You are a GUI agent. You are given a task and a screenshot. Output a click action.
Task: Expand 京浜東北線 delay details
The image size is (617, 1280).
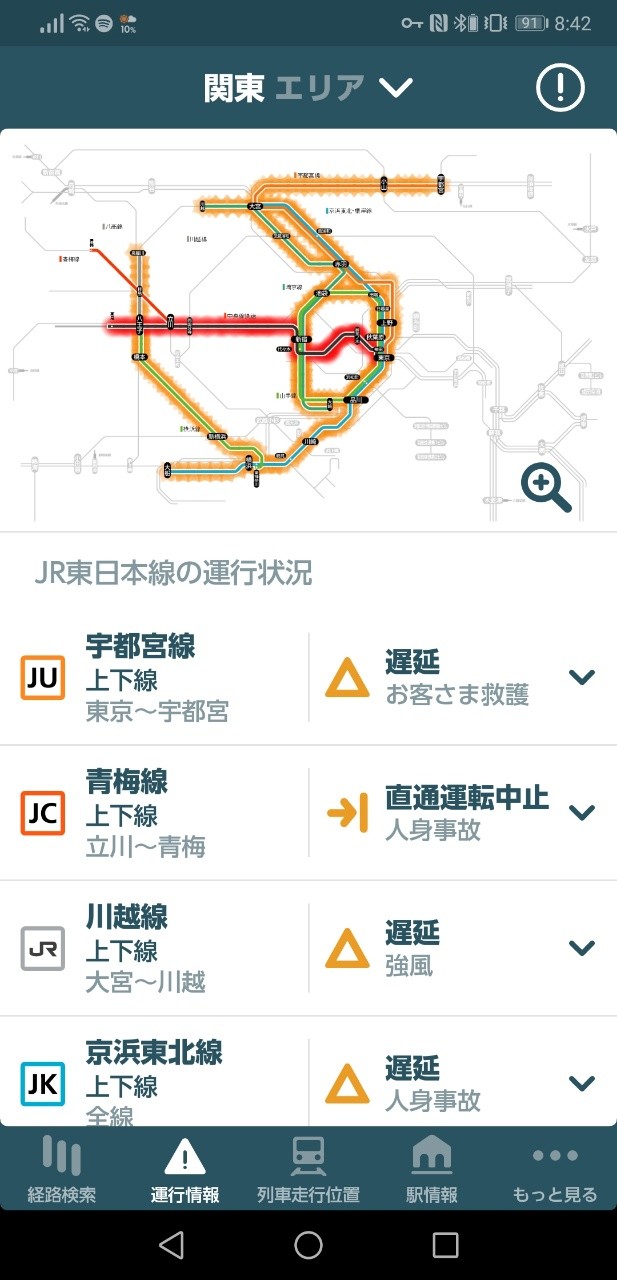coord(582,1082)
